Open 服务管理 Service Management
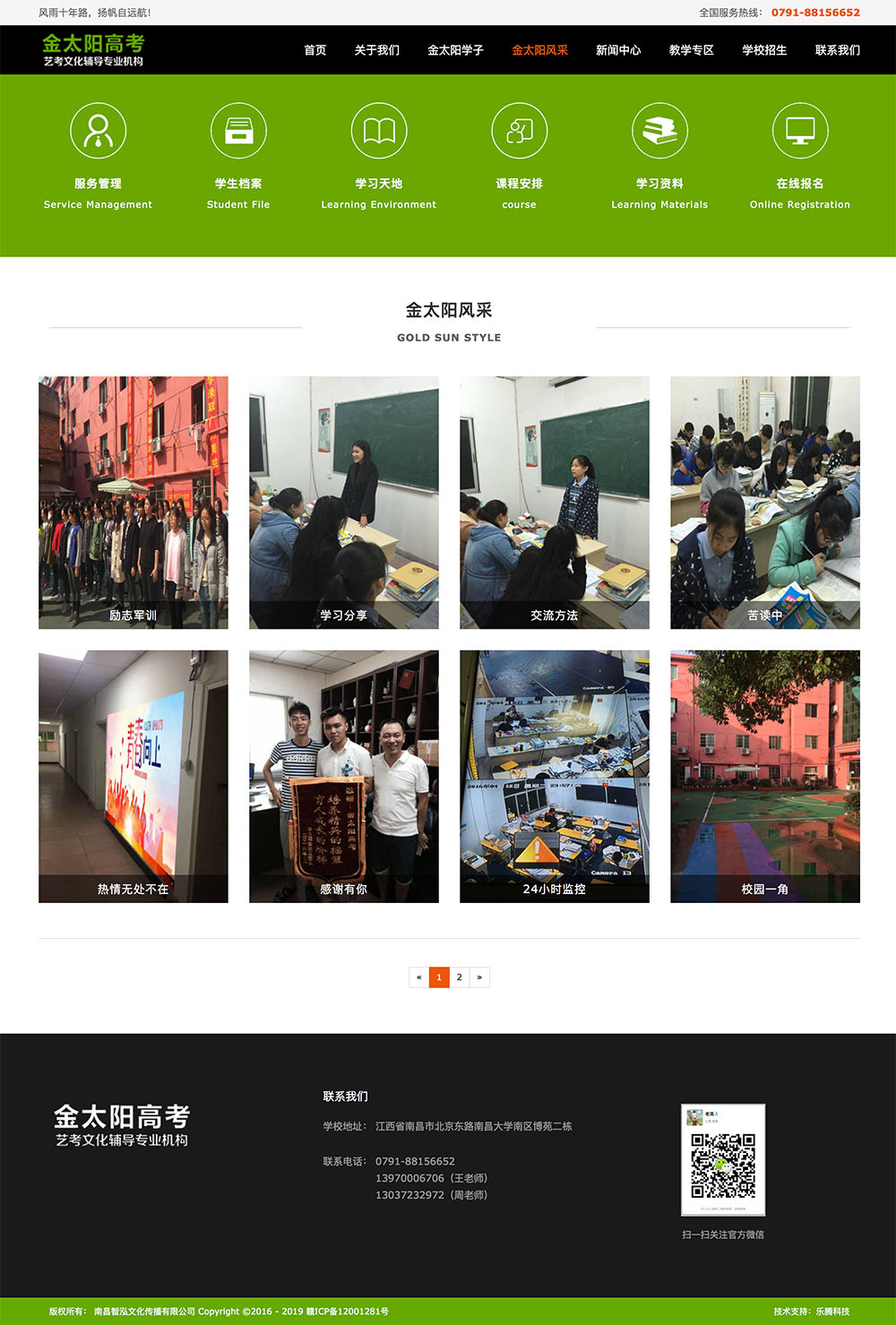Viewport: 896px width, 1325px height. pos(98,131)
